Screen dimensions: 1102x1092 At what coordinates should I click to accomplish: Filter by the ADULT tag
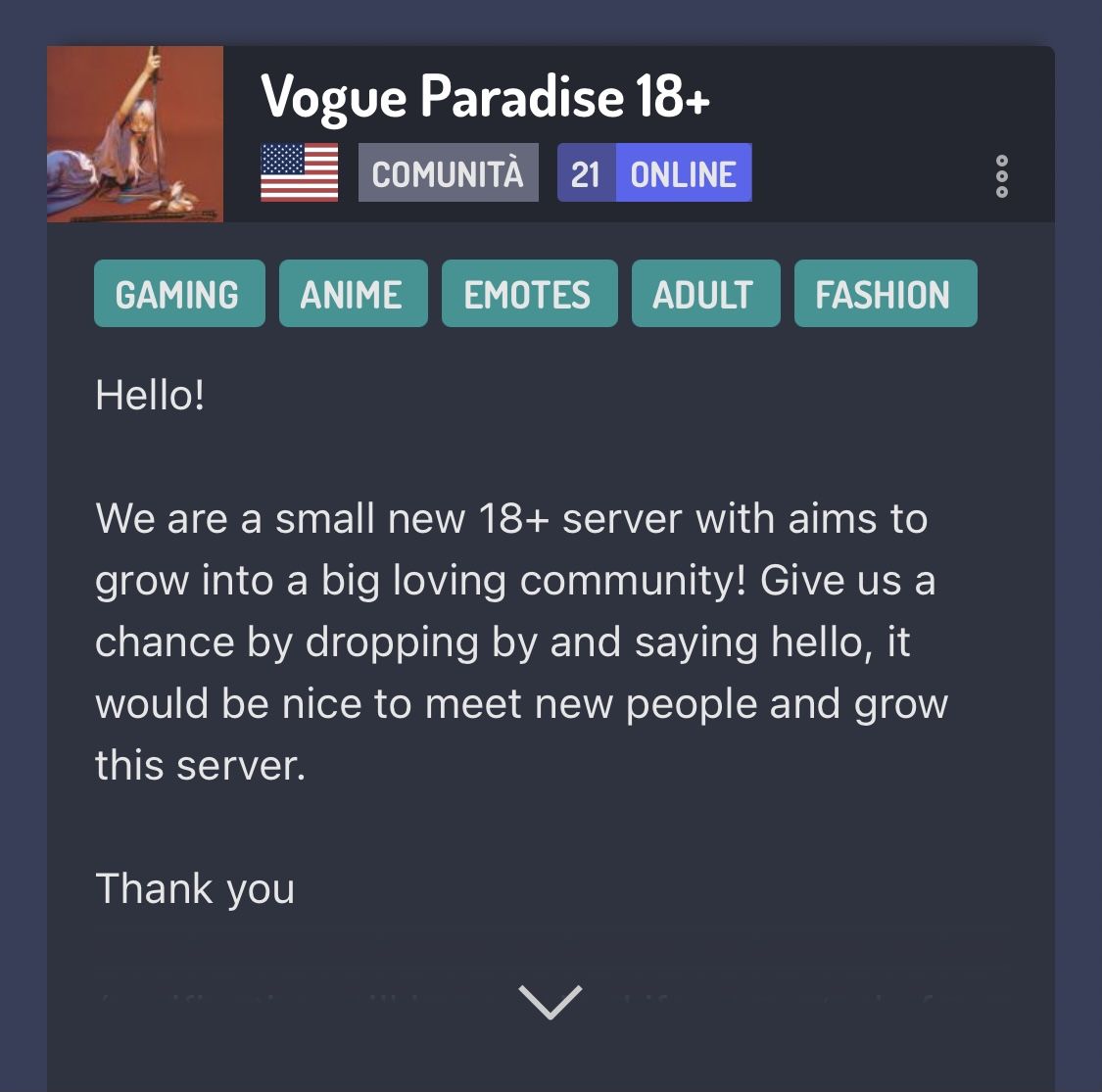705,294
